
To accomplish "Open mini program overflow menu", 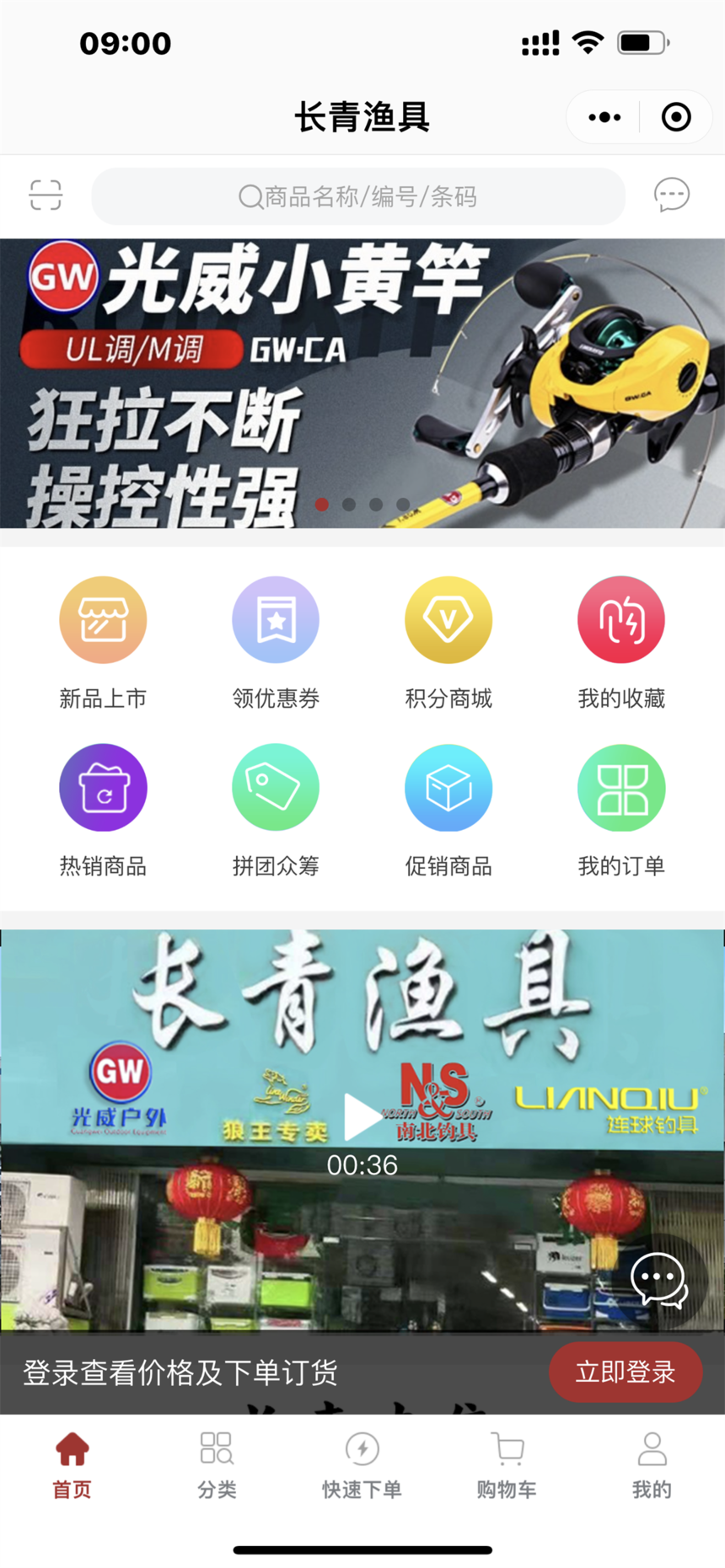I will [604, 117].
